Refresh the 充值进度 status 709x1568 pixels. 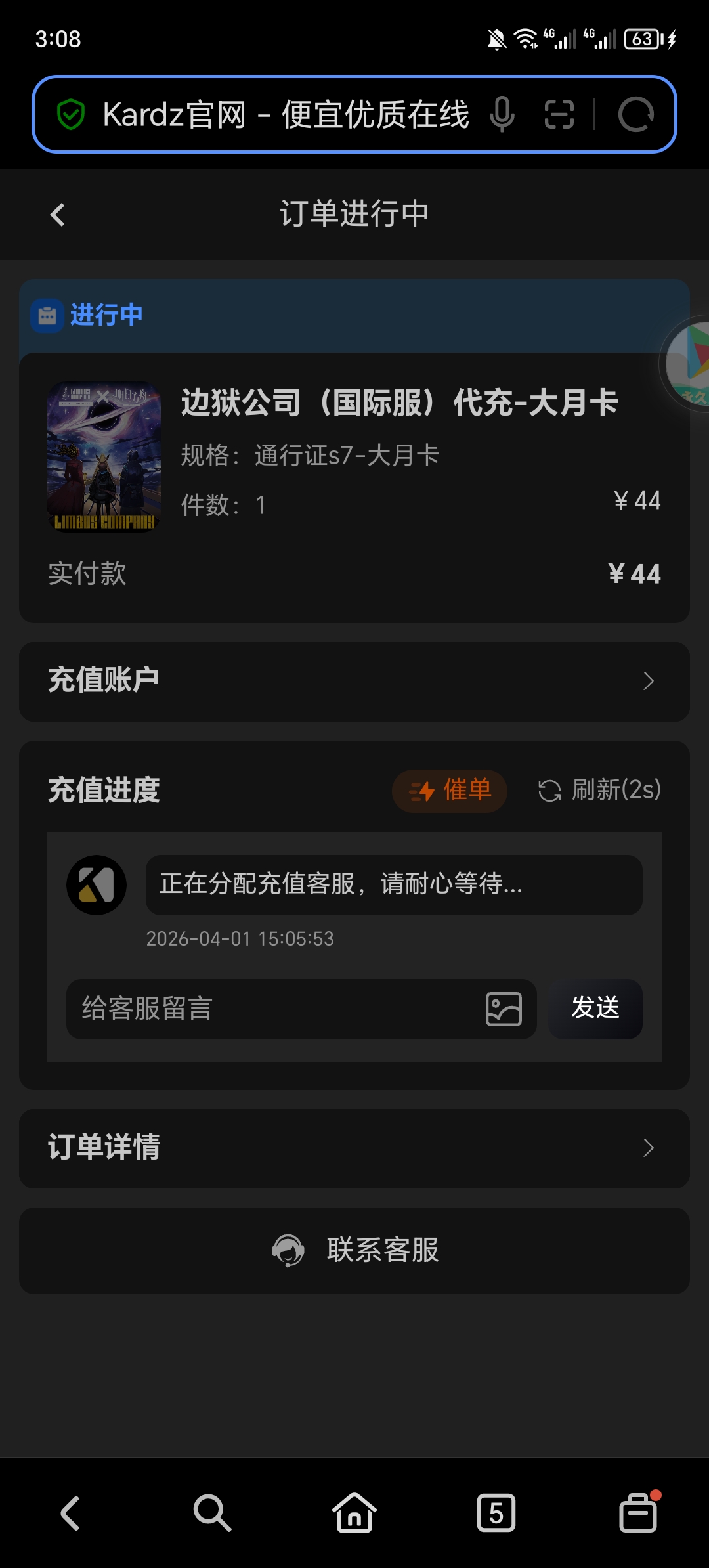[599, 791]
